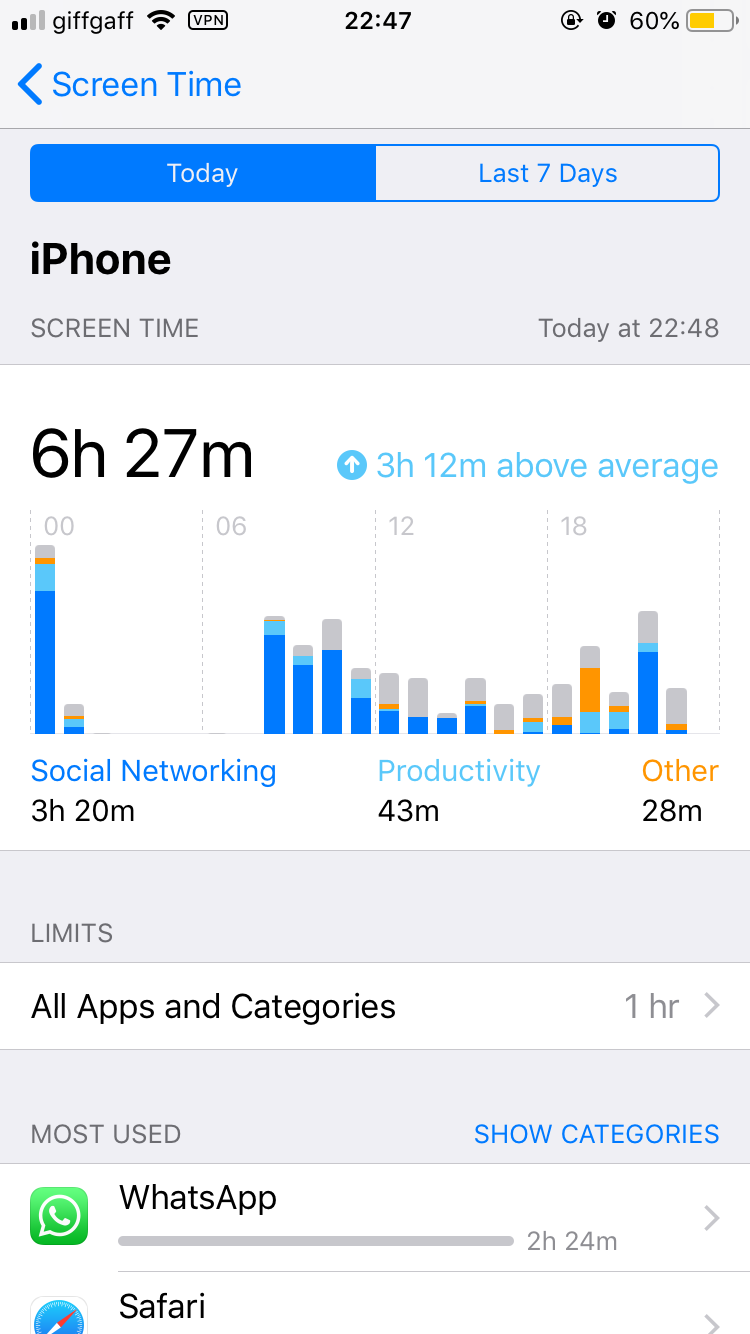Select the Today segment
The height and width of the screenshot is (1334, 750).
(x=203, y=174)
